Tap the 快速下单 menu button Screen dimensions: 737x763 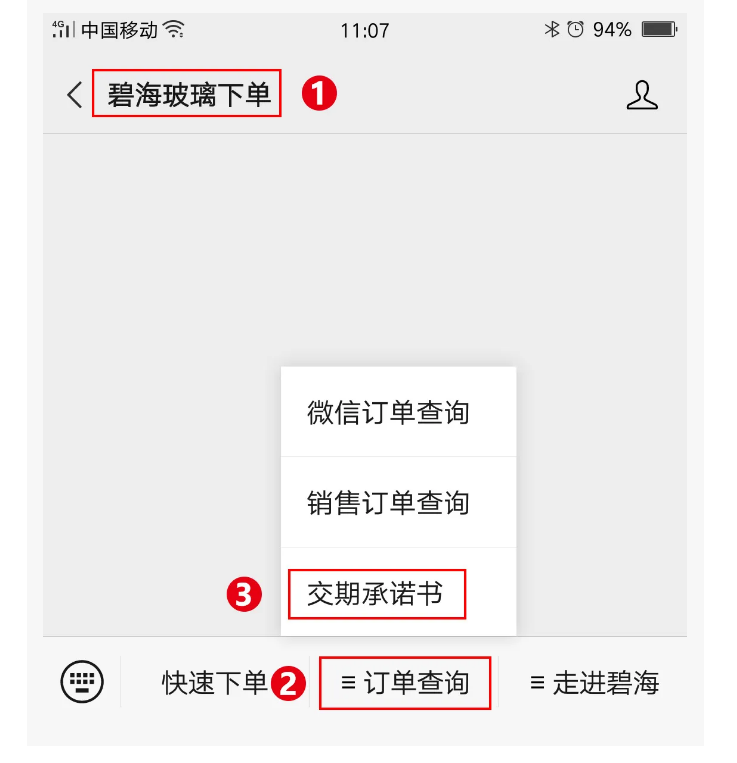pyautogui.click(x=214, y=683)
